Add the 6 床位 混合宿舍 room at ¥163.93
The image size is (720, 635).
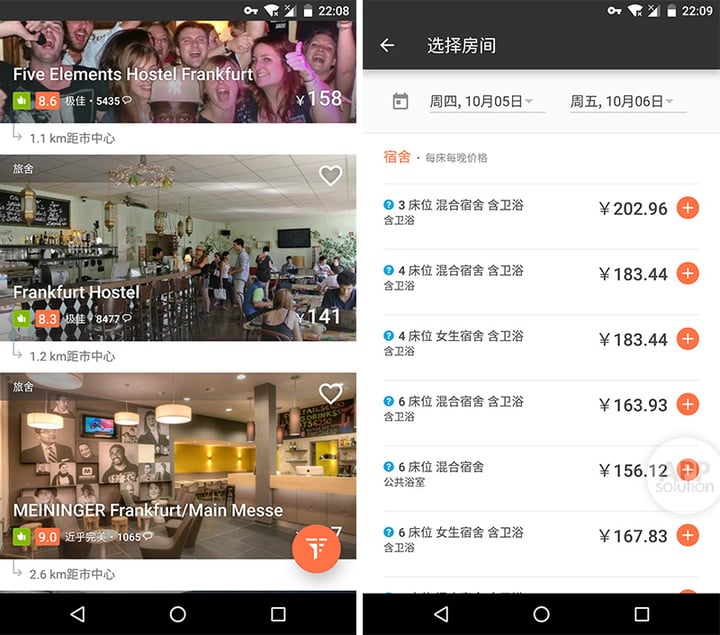tap(688, 404)
